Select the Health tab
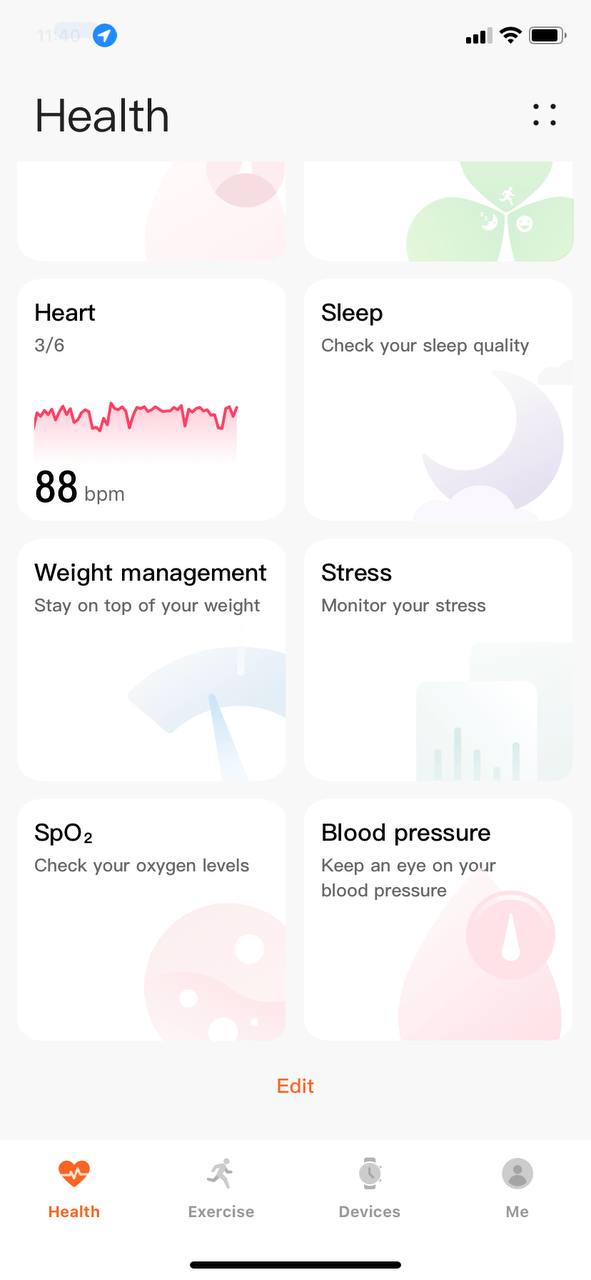This screenshot has height=1280, width=591. click(74, 1189)
